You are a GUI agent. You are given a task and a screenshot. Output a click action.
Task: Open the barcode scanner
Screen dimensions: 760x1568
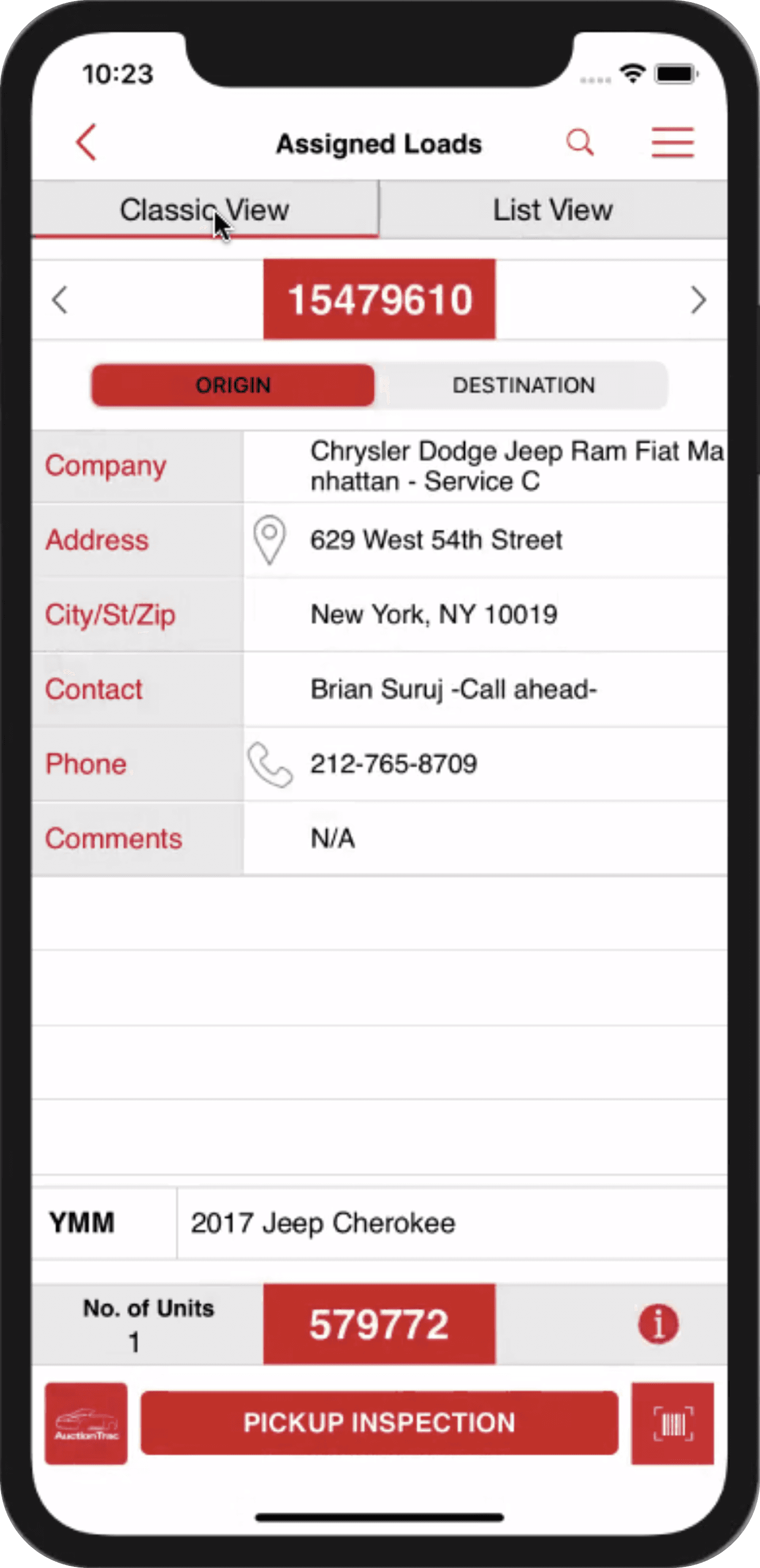coord(672,1423)
